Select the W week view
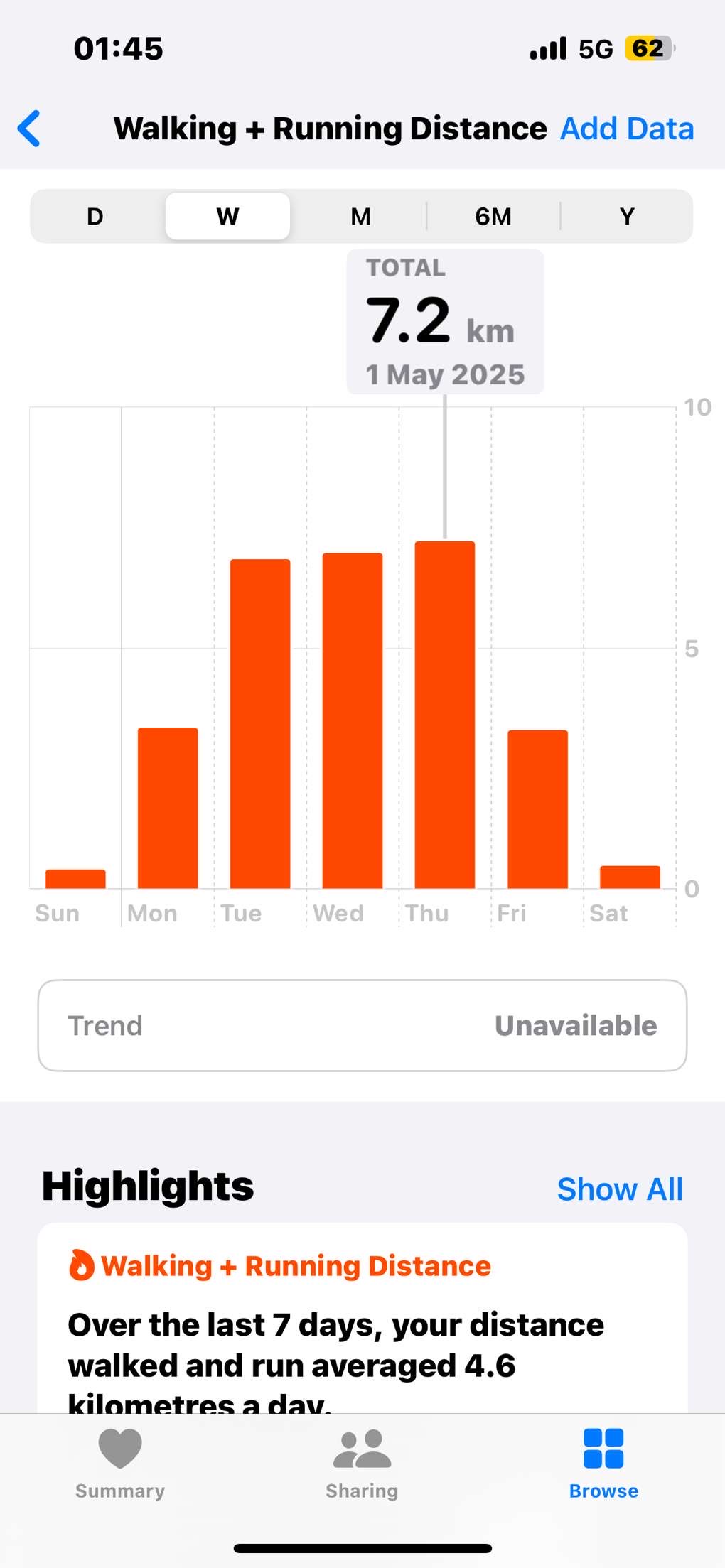The height and width of the screenshot is (1568, 725). click(x=227, y=216)
